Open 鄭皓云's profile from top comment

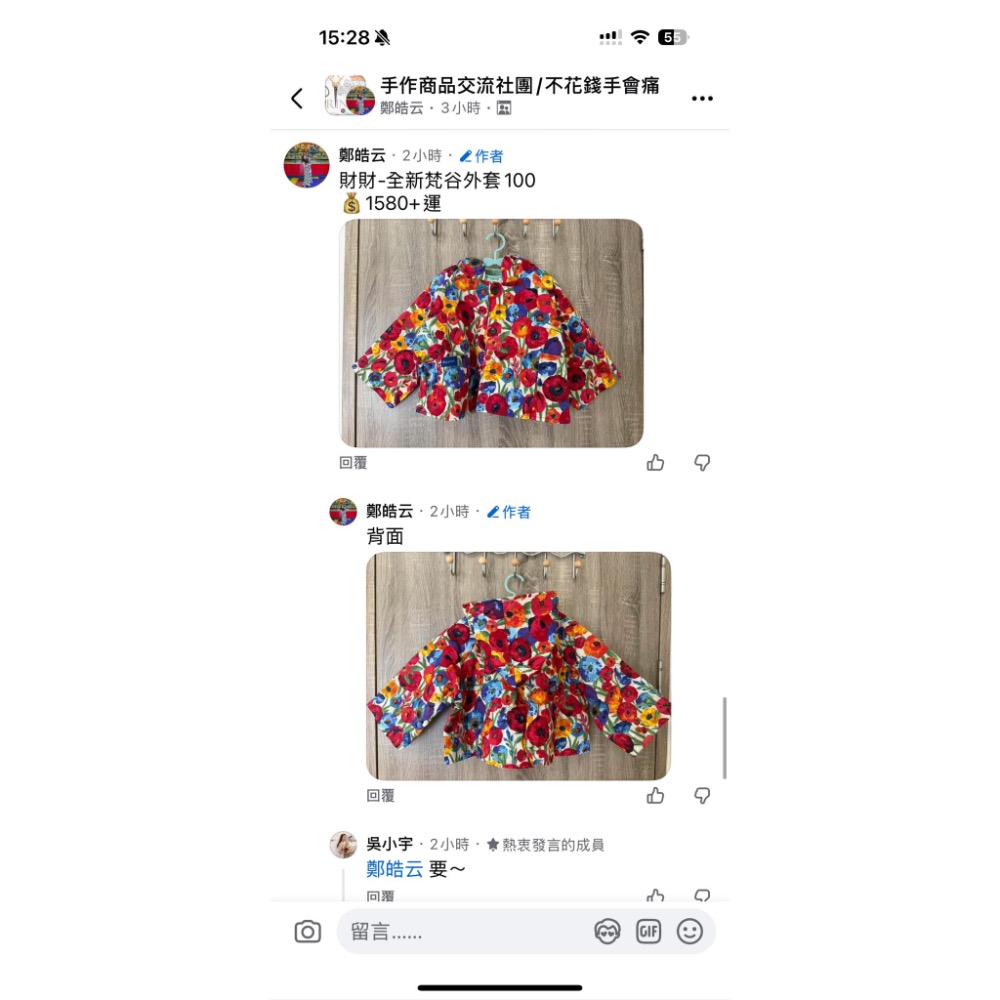tap(362, 155)
